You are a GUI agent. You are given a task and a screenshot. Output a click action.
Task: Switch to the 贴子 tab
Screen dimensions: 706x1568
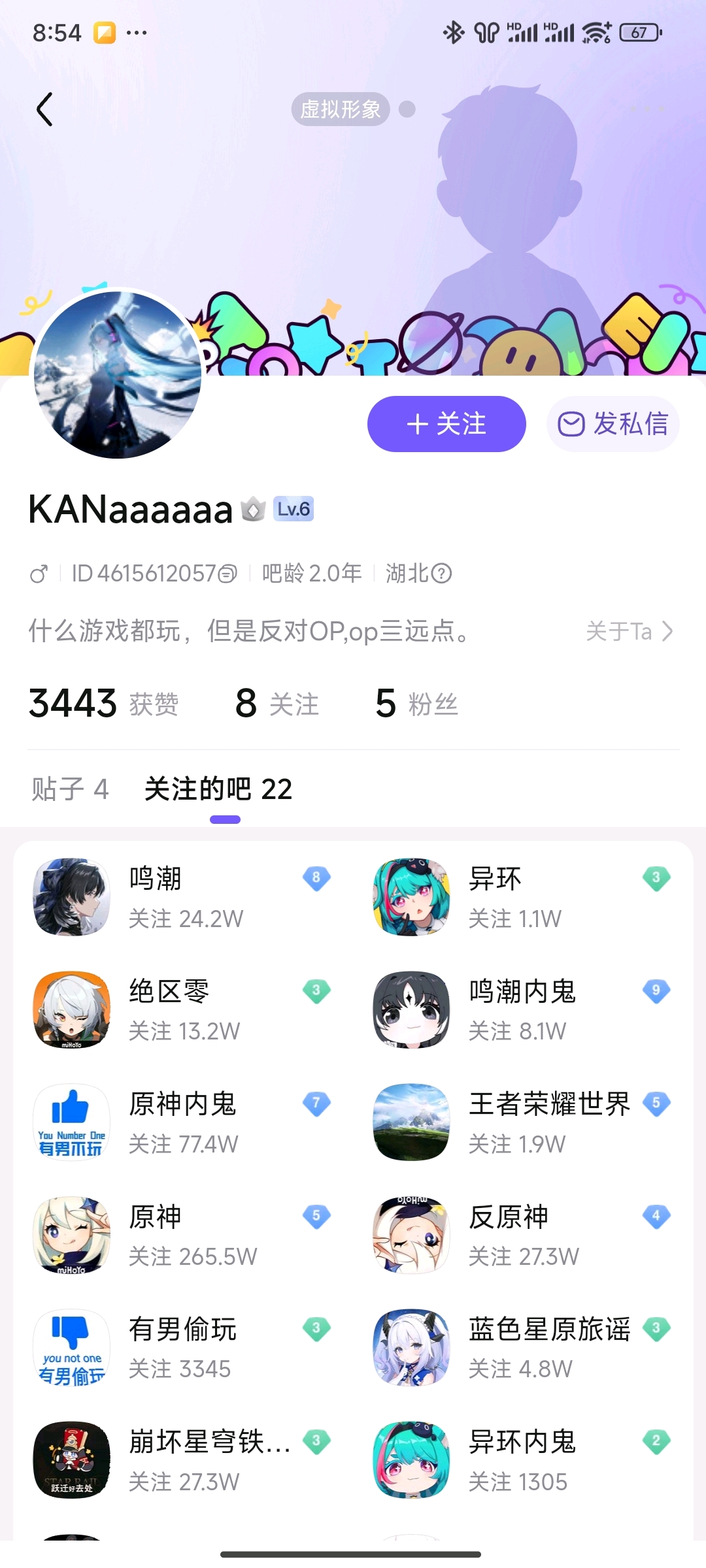coord(70,789)
